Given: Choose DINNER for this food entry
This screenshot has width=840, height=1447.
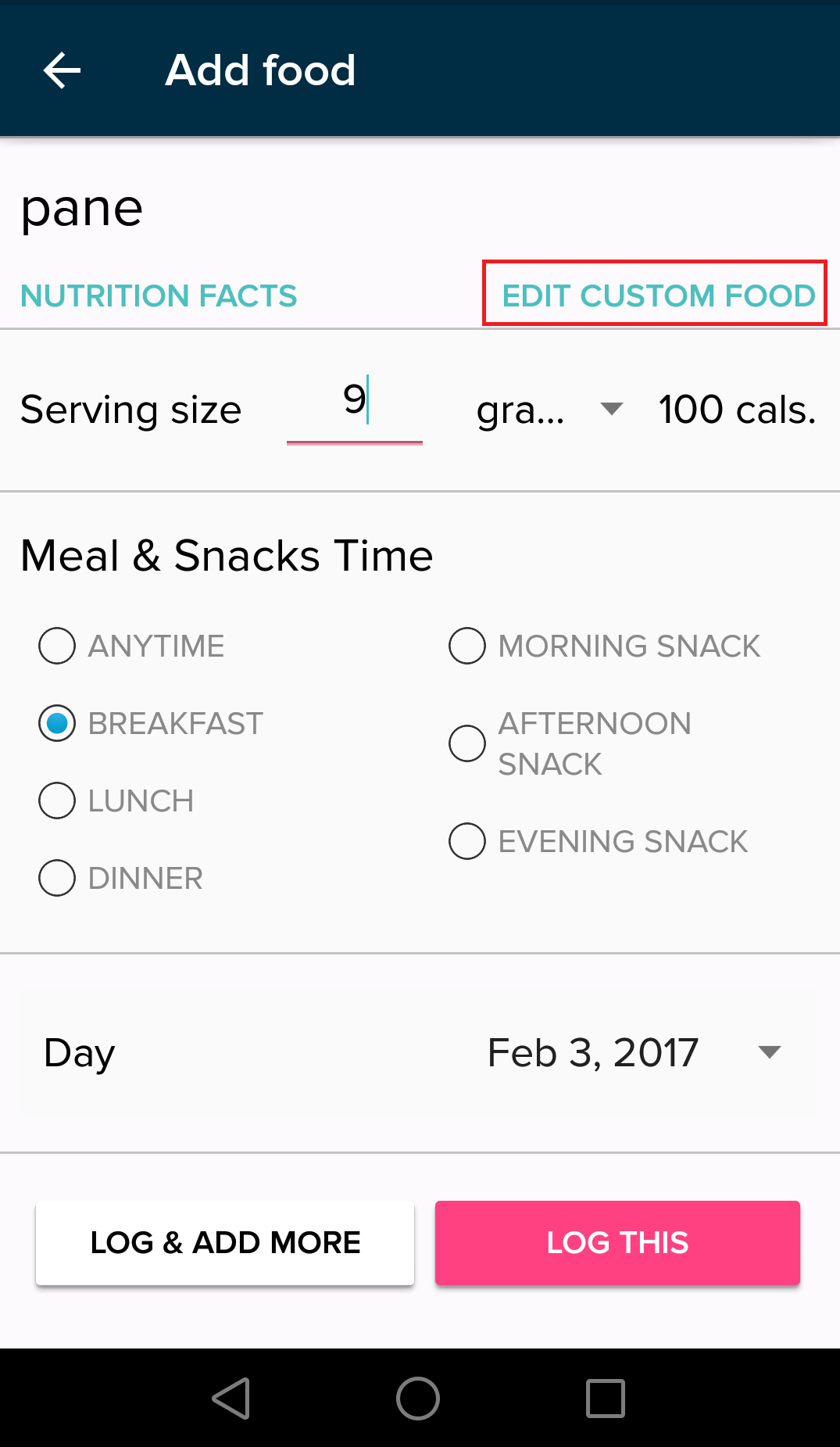Looking at the screenshot, I should (55, 878).
